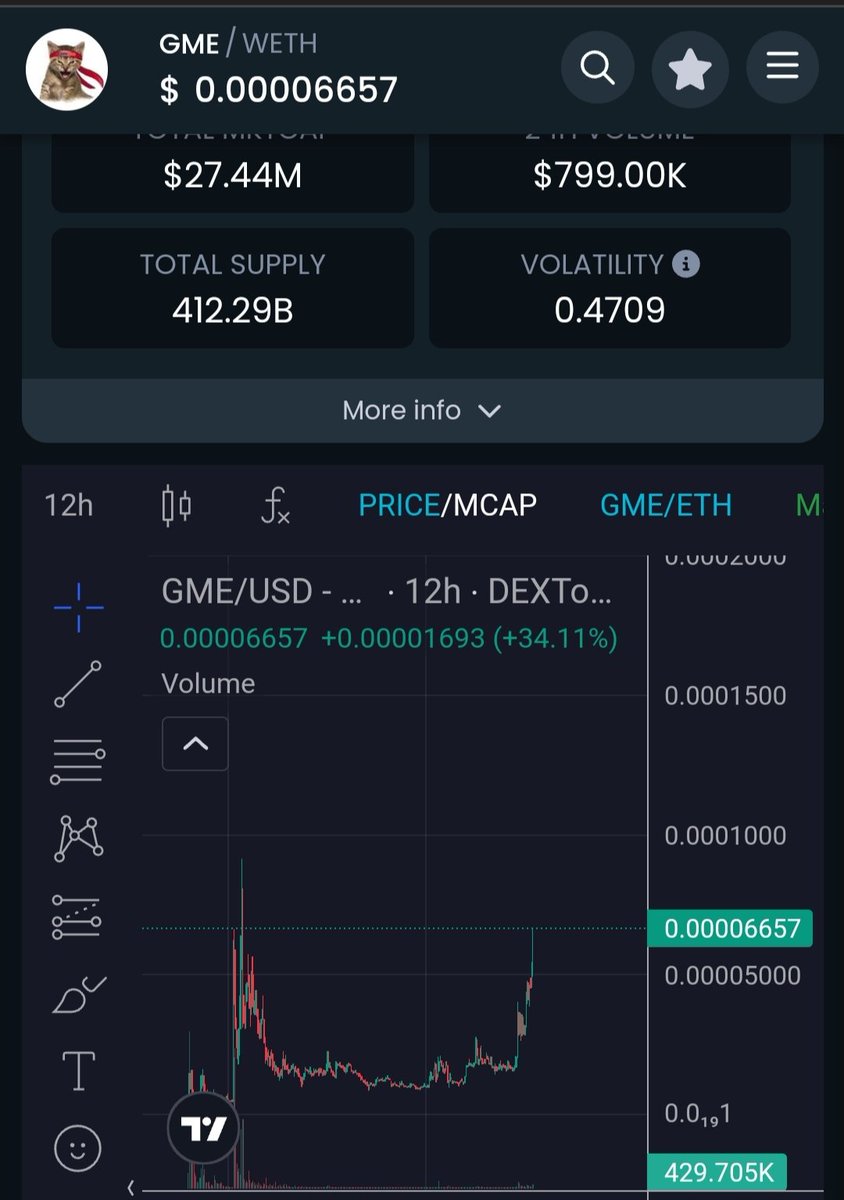This screenshot has height=1200, width=844.
Task: Open the candlestick chart style selector
Action: pos(177,505)
